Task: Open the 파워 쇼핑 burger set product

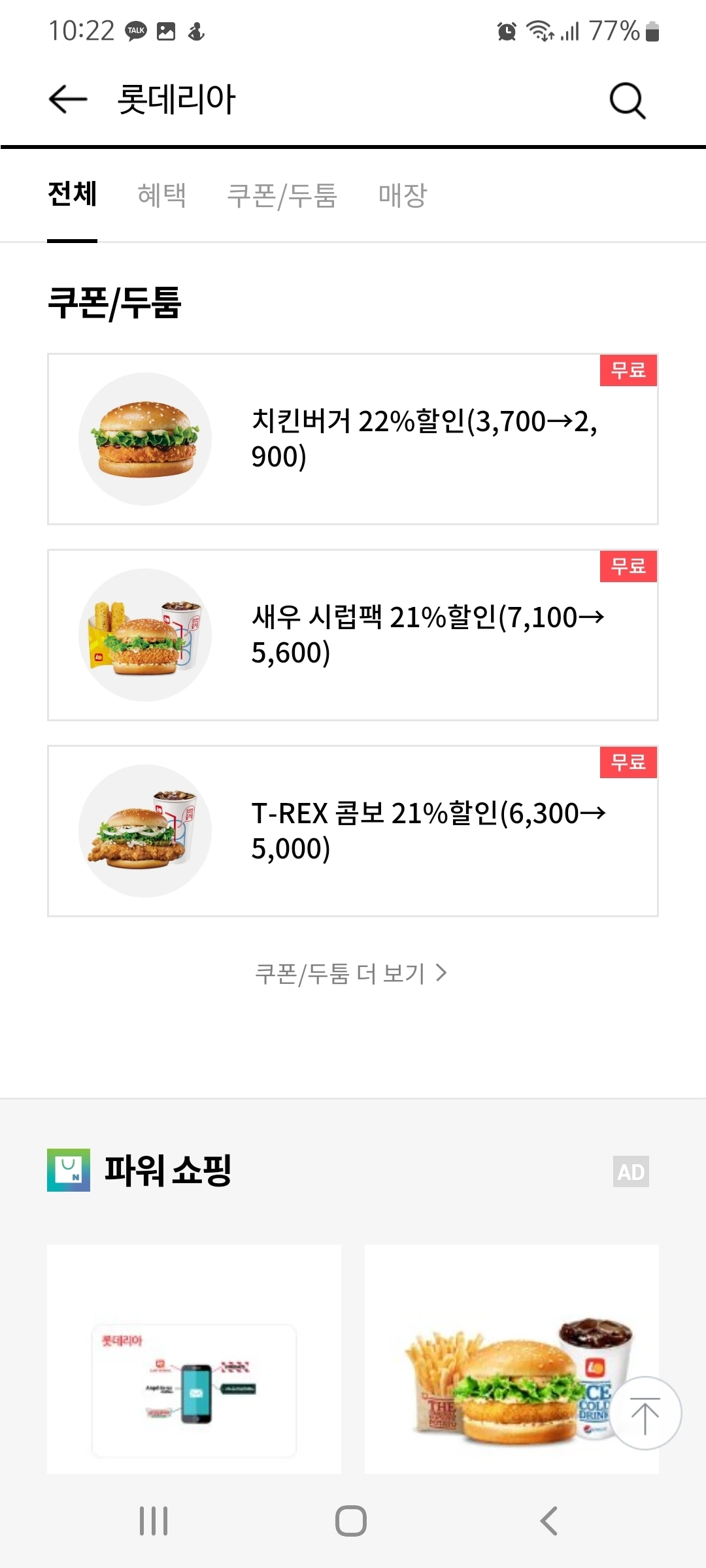Action: pos(497,1359)
